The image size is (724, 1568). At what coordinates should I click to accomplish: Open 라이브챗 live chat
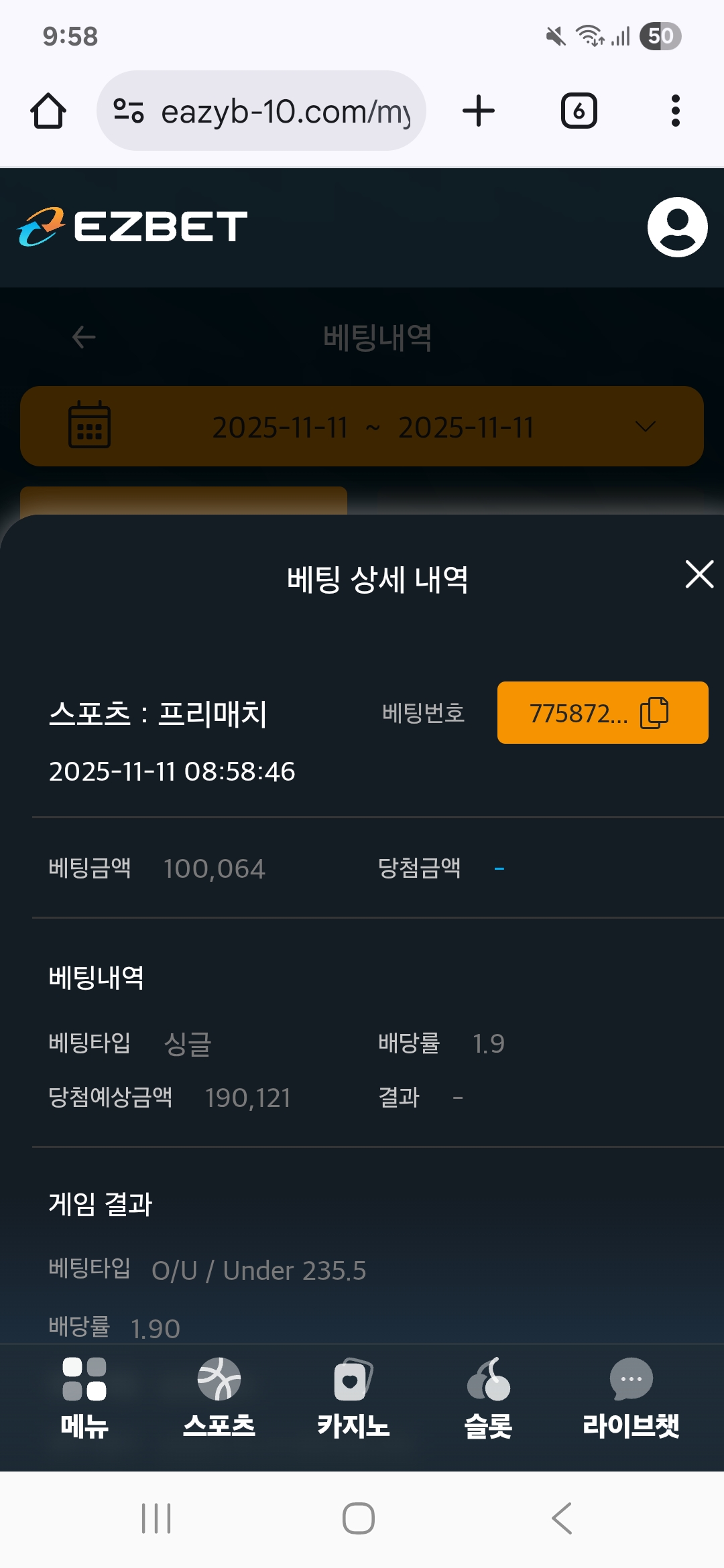630,1397
